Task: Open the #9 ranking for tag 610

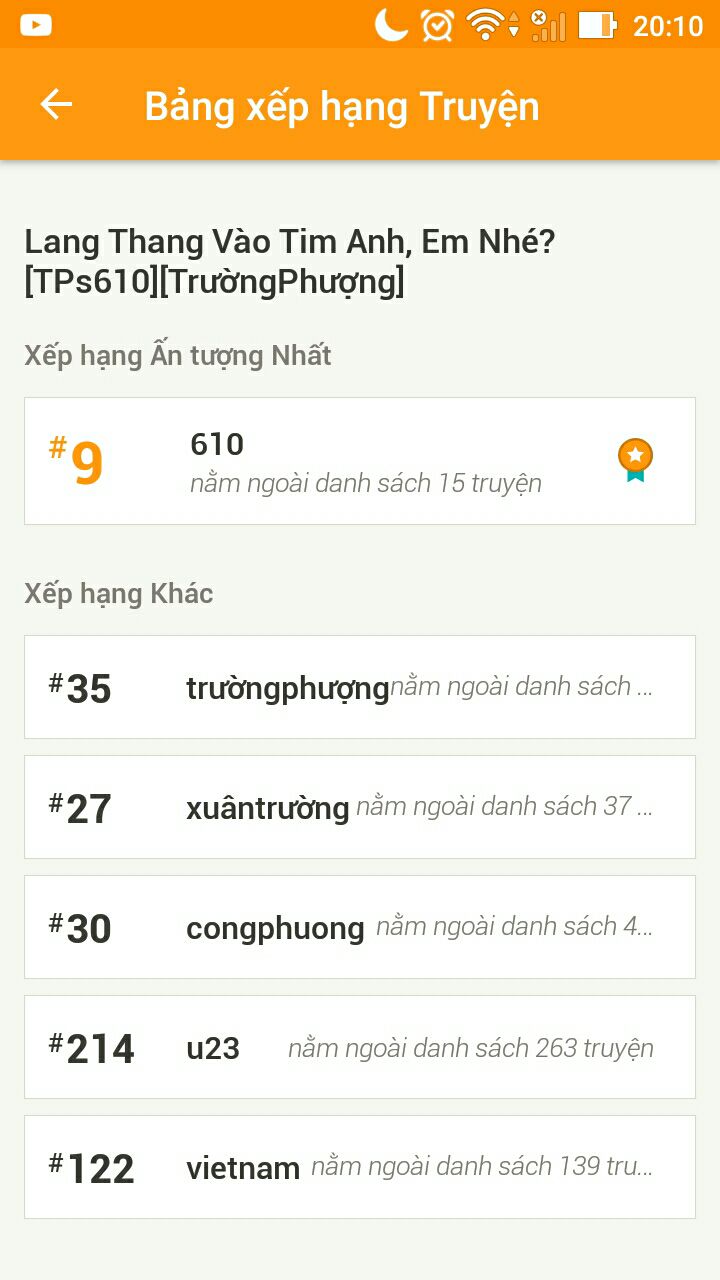Action: point(360,461)
